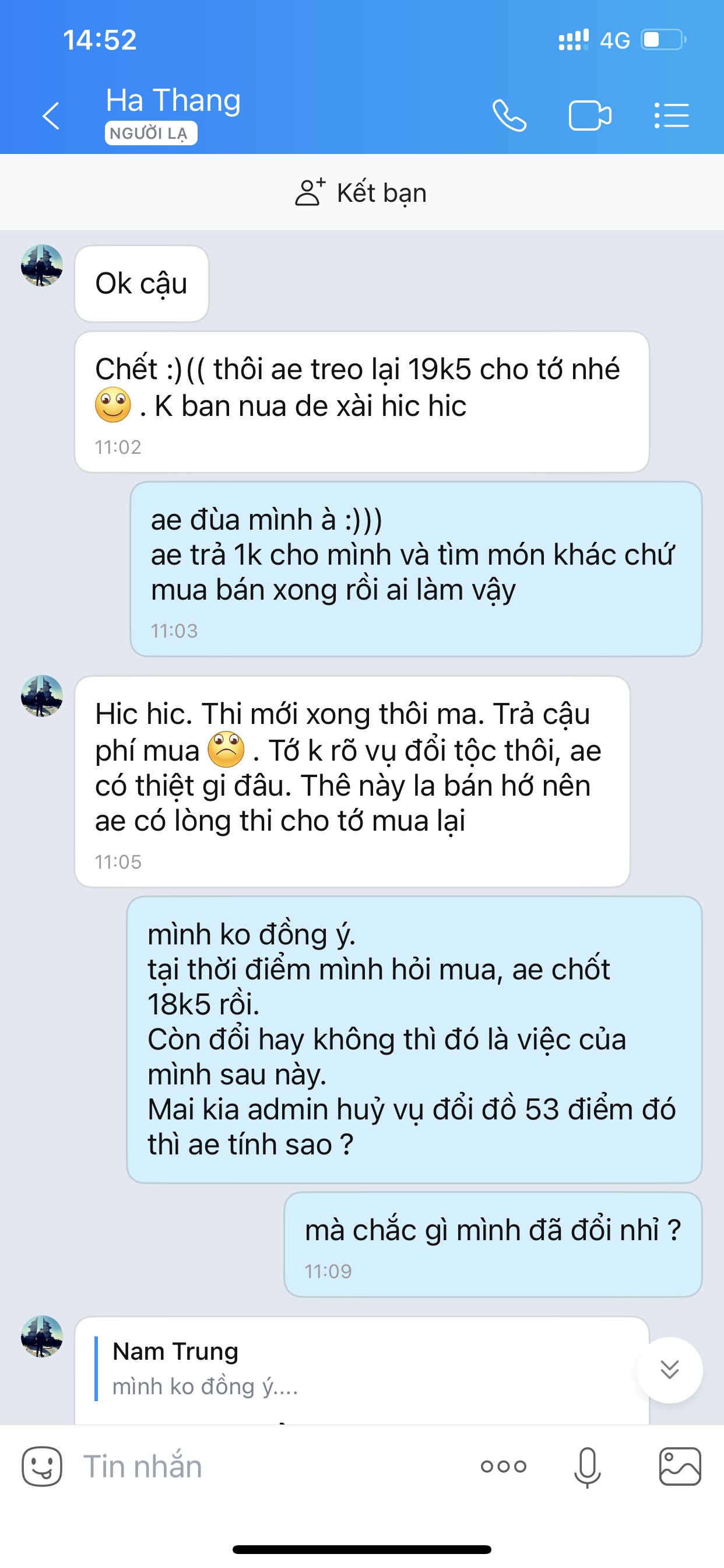724x1568 pixels.
Task: Open the sticker emoji picker
Action: pyautogui.click(x=42, y=1466)
